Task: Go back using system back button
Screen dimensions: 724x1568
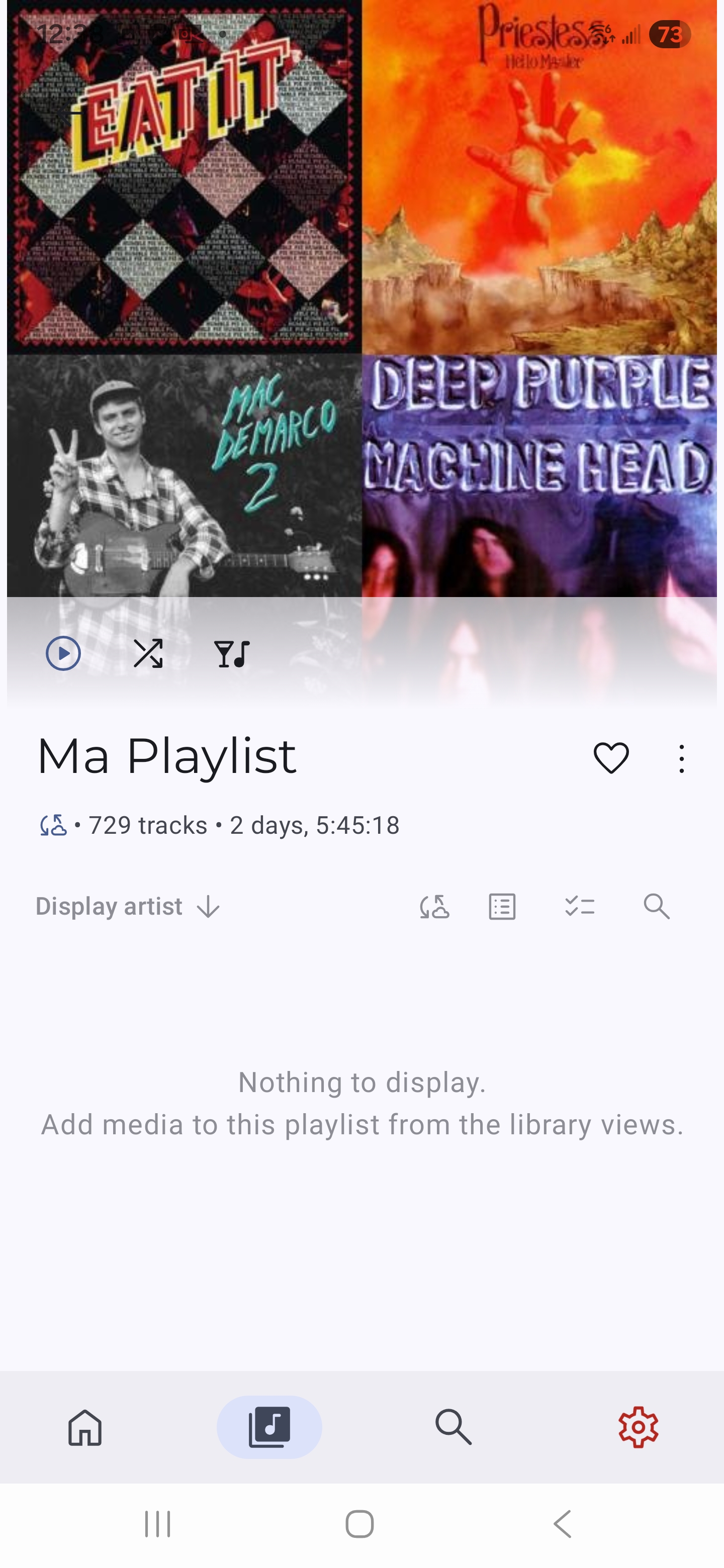Action: coord(563,1524)
